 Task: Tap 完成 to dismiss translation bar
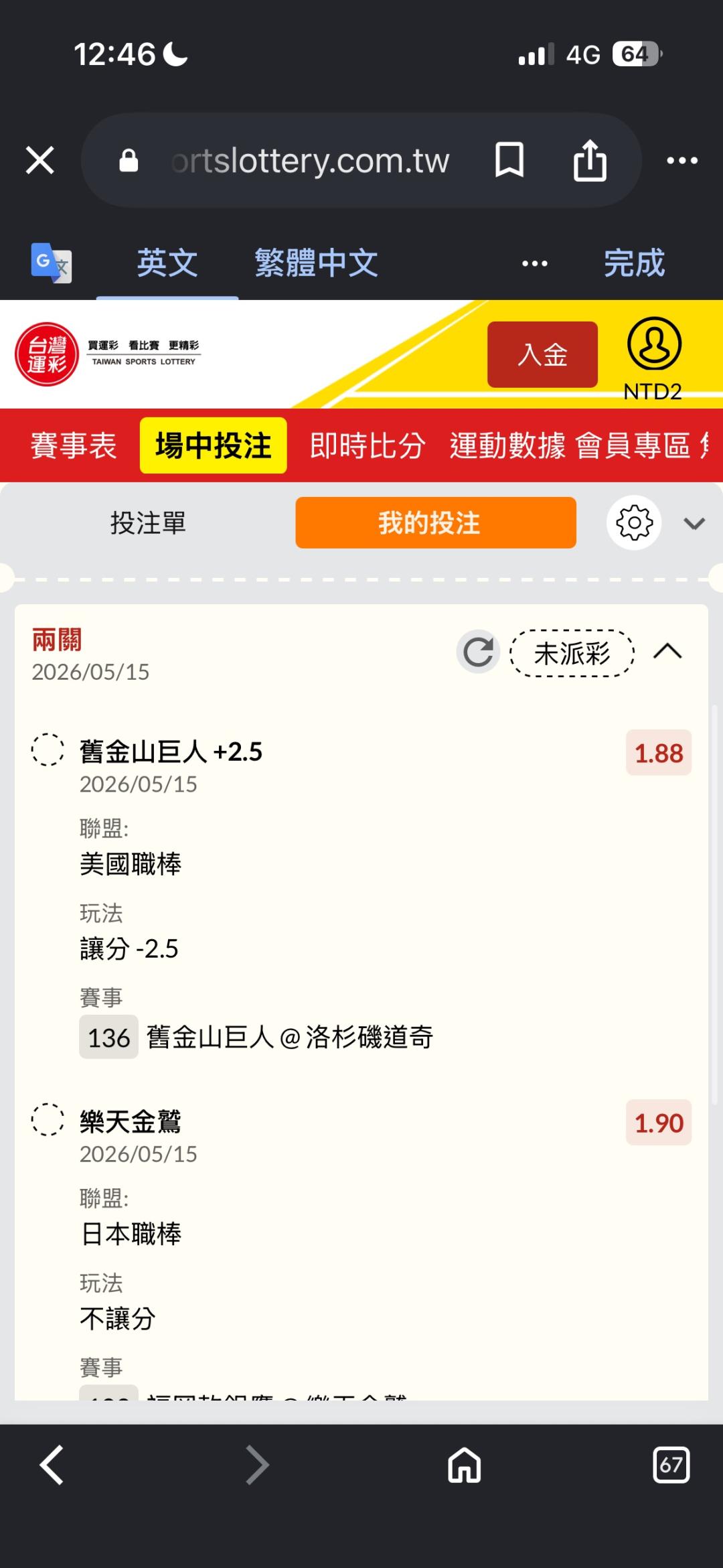634,263
